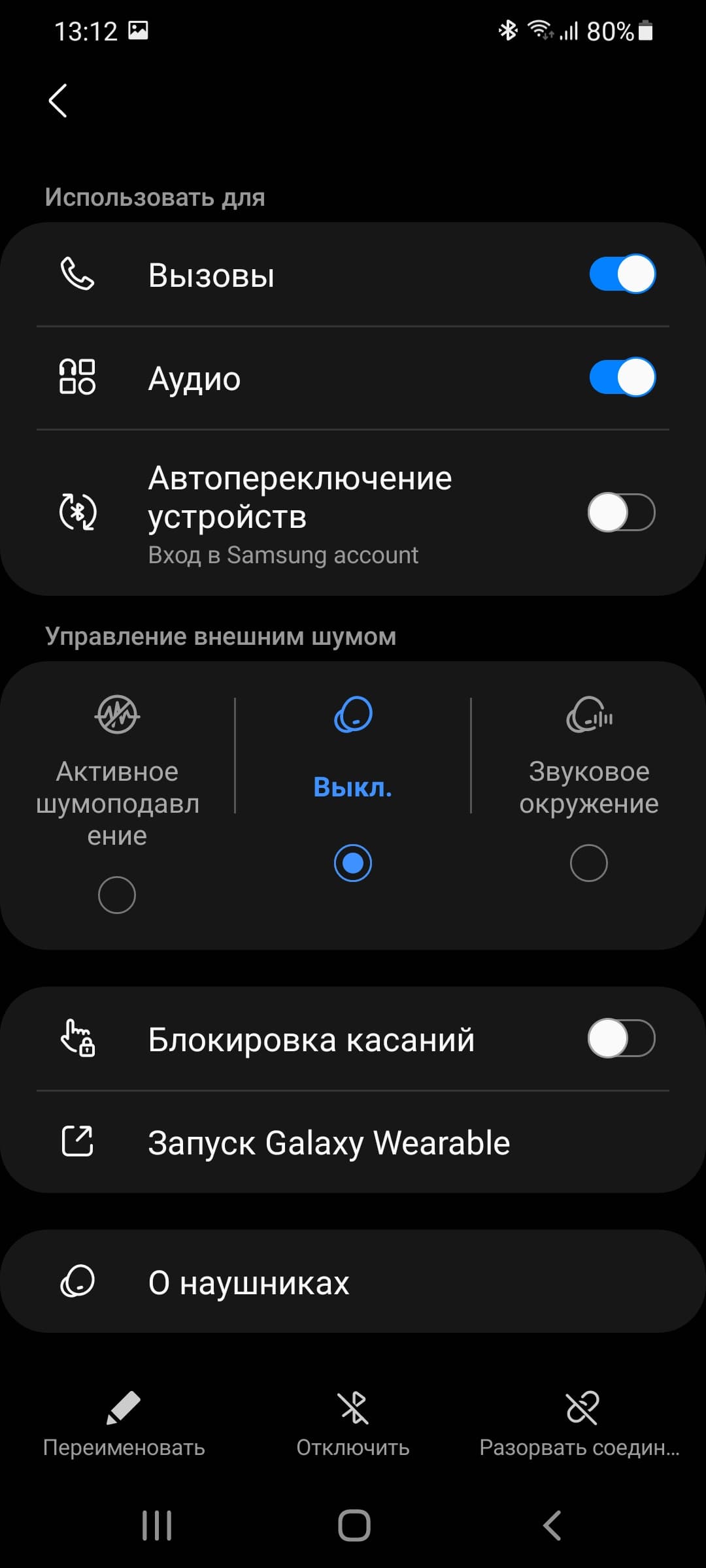Tap the Отключить button
The height and width of the screenshot is (1568, 706).
353,1424
